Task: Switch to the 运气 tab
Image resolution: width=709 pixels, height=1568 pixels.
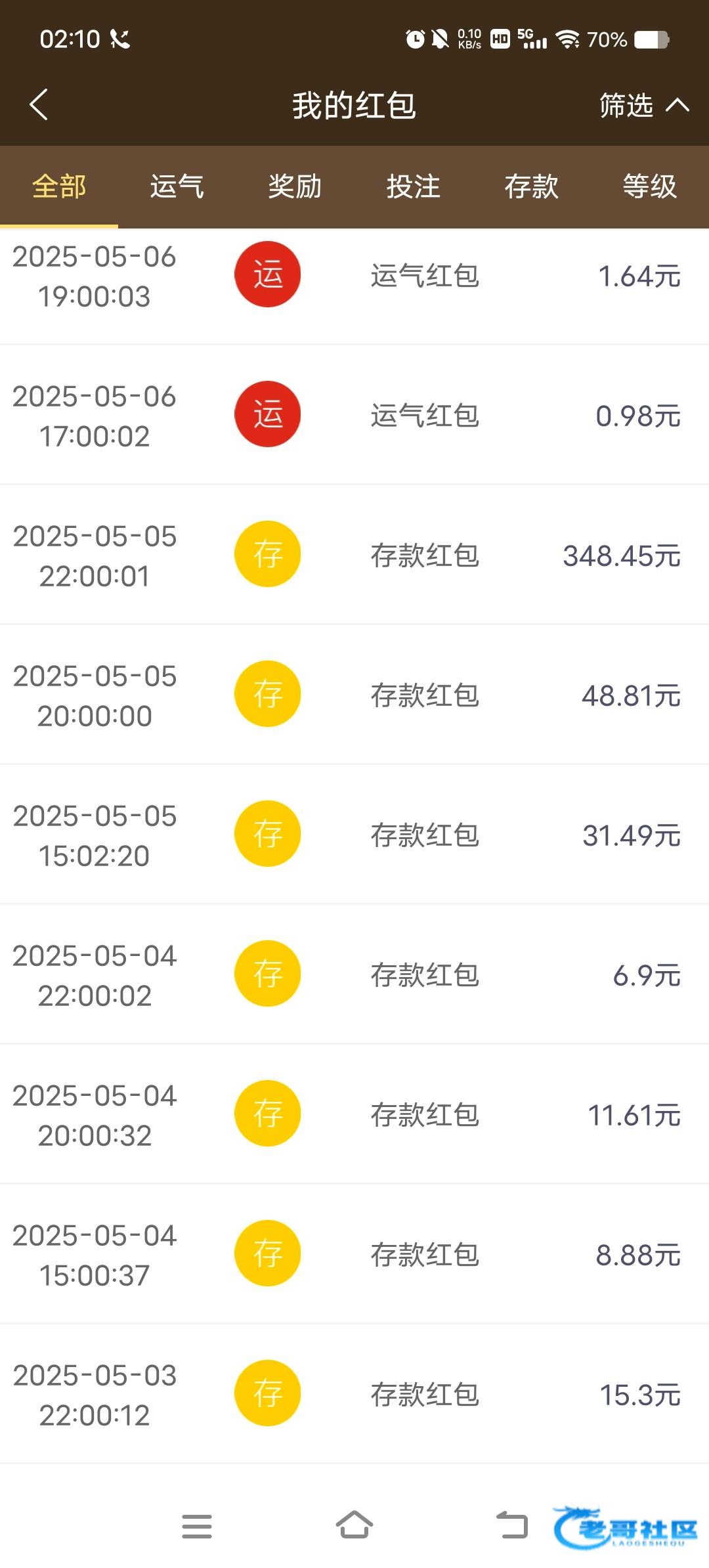Action: click(x=177, y=186)
